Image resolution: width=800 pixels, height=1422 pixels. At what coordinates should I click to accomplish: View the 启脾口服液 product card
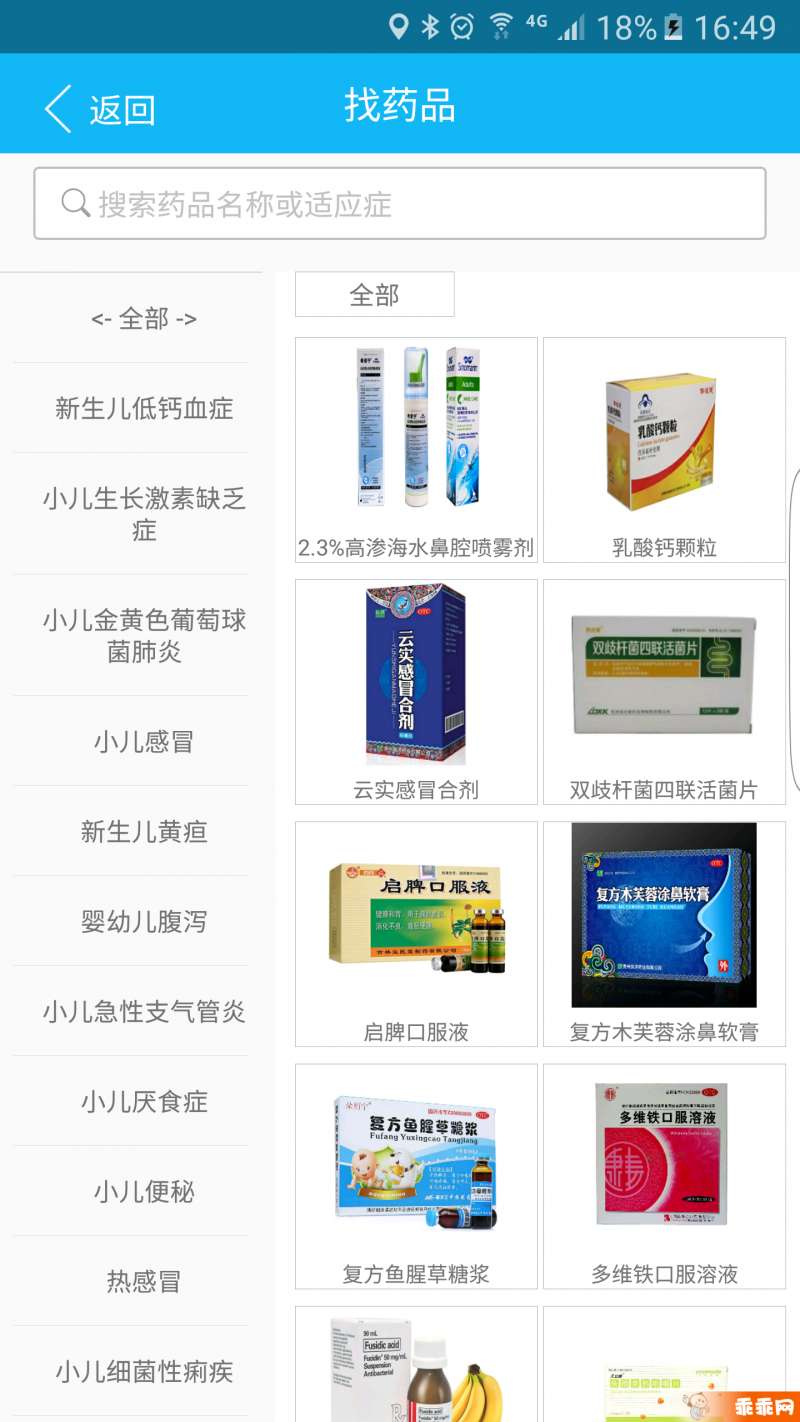[x=416, y=934]
